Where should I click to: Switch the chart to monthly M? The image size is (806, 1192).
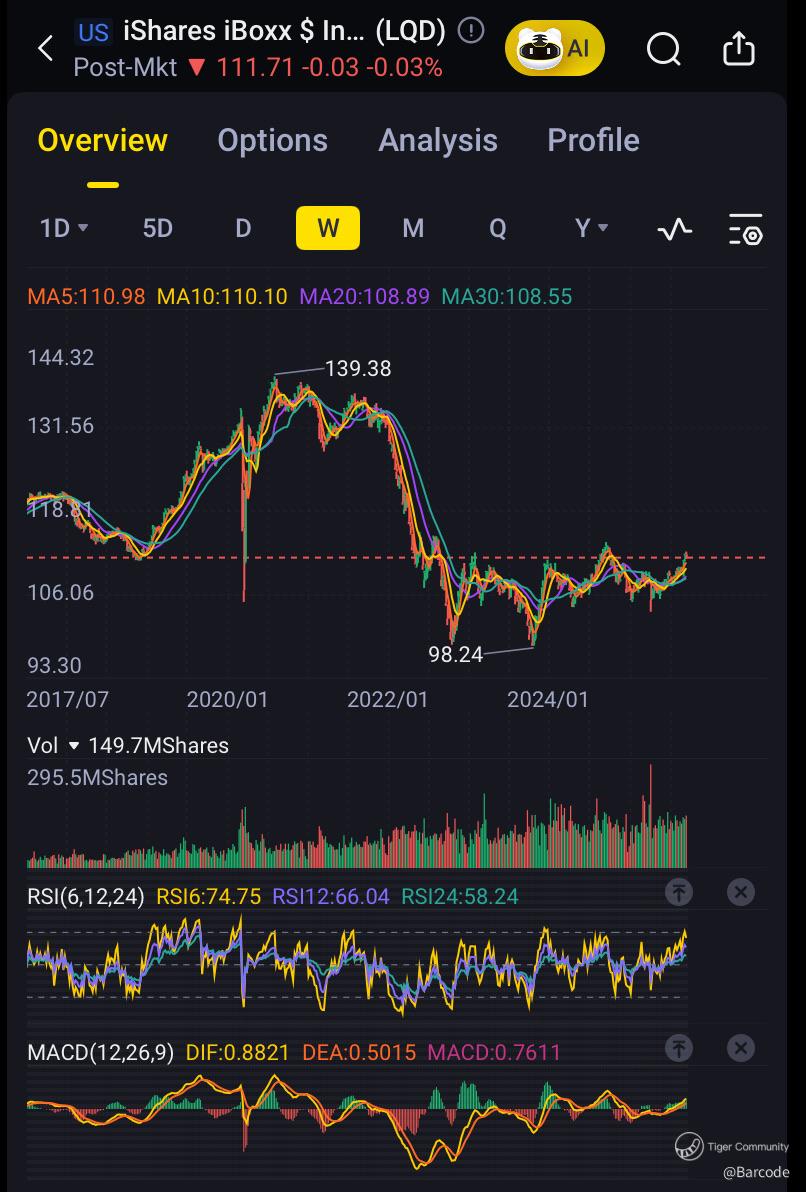(413, 228)
